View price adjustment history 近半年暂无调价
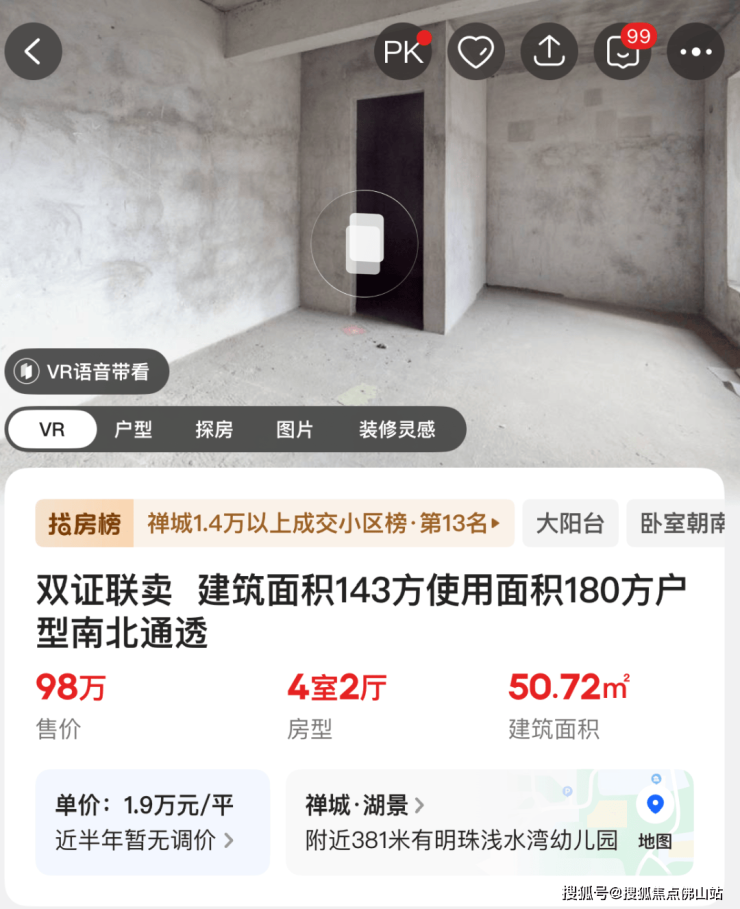This screenshot has width=740, height=909. coord(145,840)
